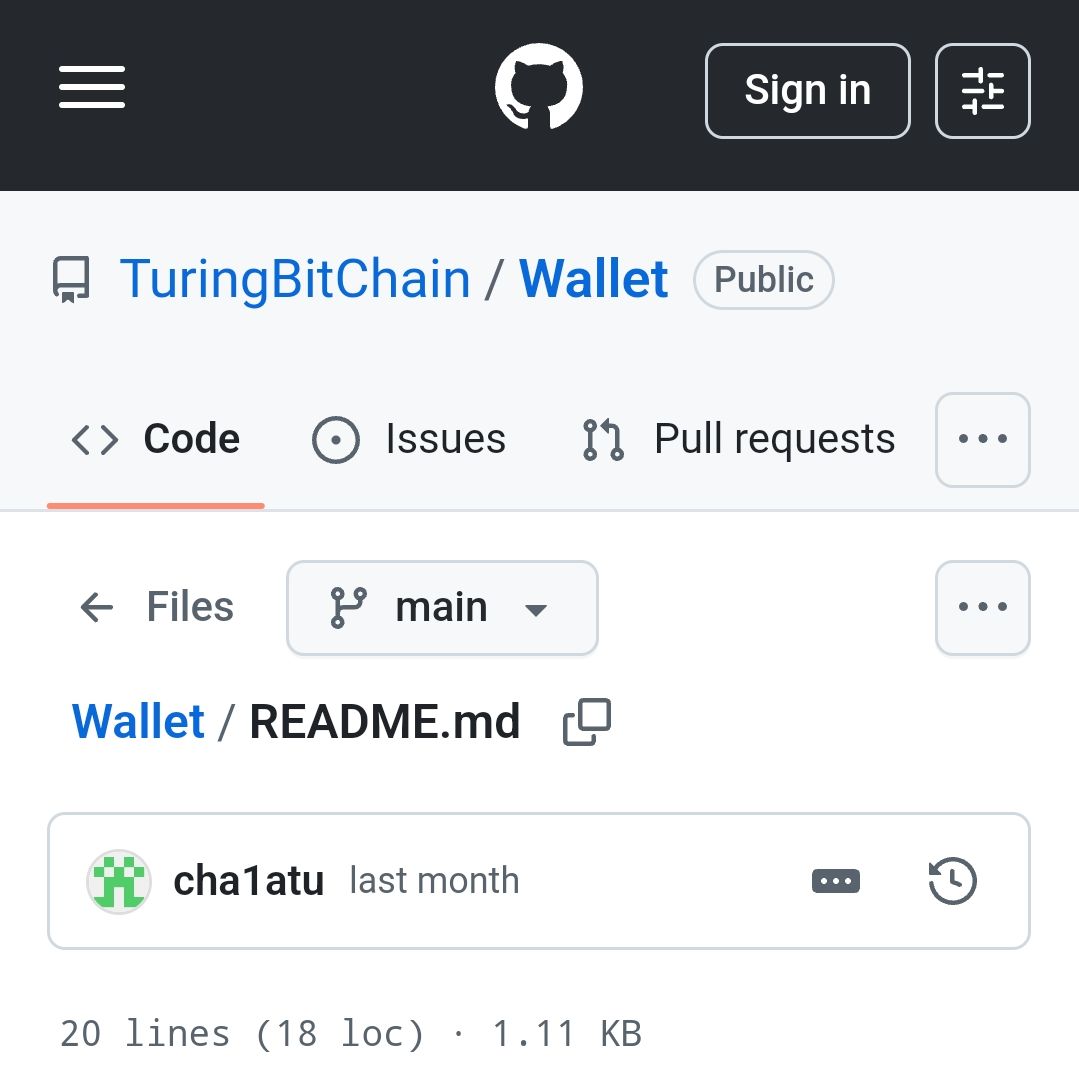Open file actions overflow menu
Image resolution: width=1079 pixels, height=1088 pixels.
(x=982, y=607)
